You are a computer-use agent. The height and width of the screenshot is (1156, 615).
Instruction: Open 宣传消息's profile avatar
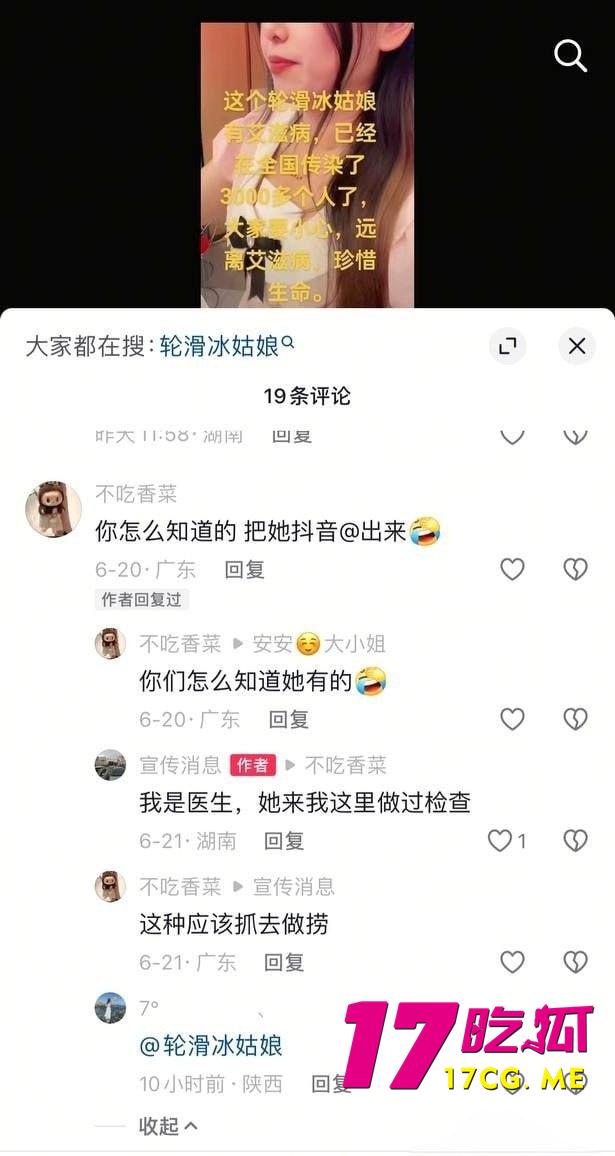click(x=110, y=765)
